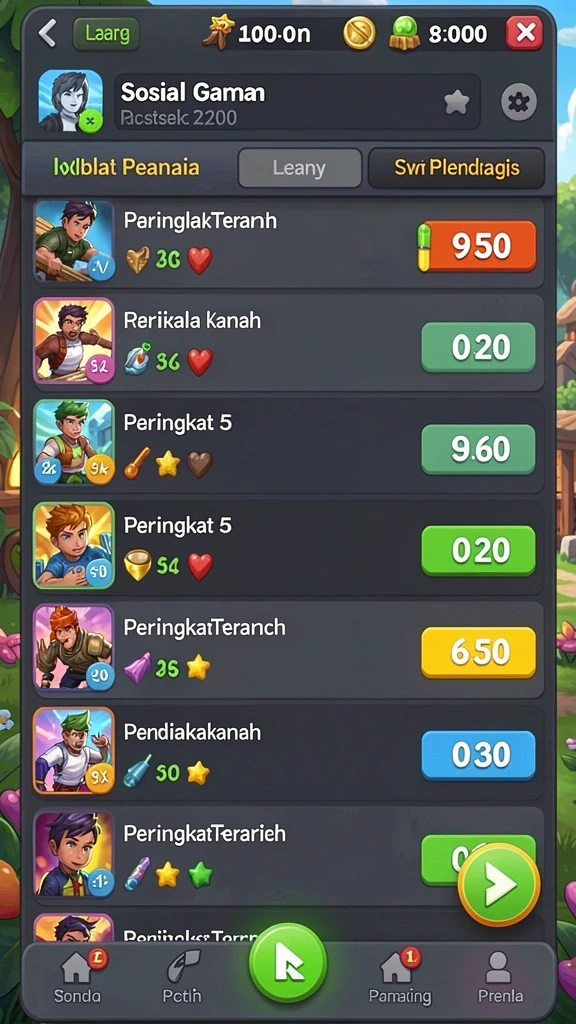Tap the star icon beside Sosial Gaman
576x1024 pixels.
tap(456, 102)
